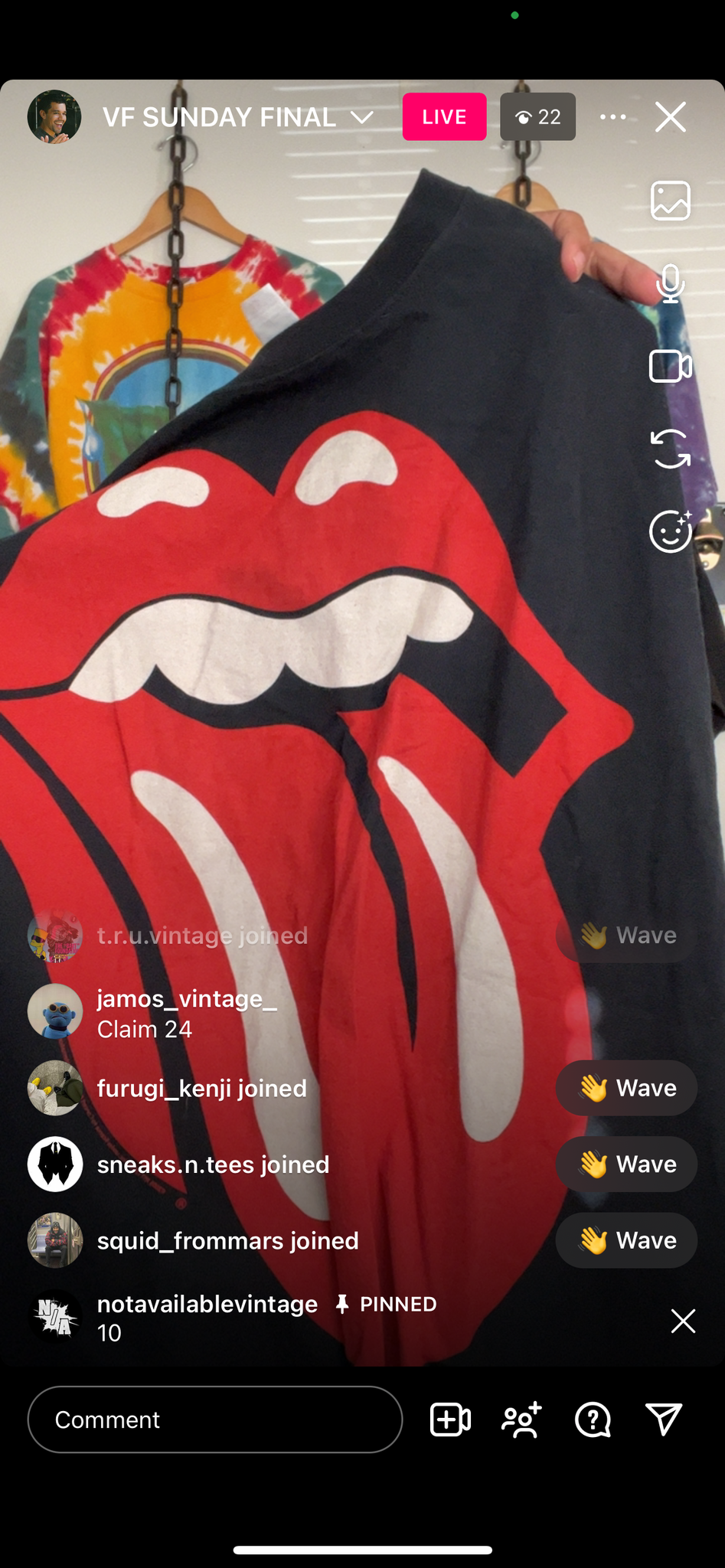Tap the Comment input field
This screenshot has width=725, height=1568.
(x=215, y=1419)
